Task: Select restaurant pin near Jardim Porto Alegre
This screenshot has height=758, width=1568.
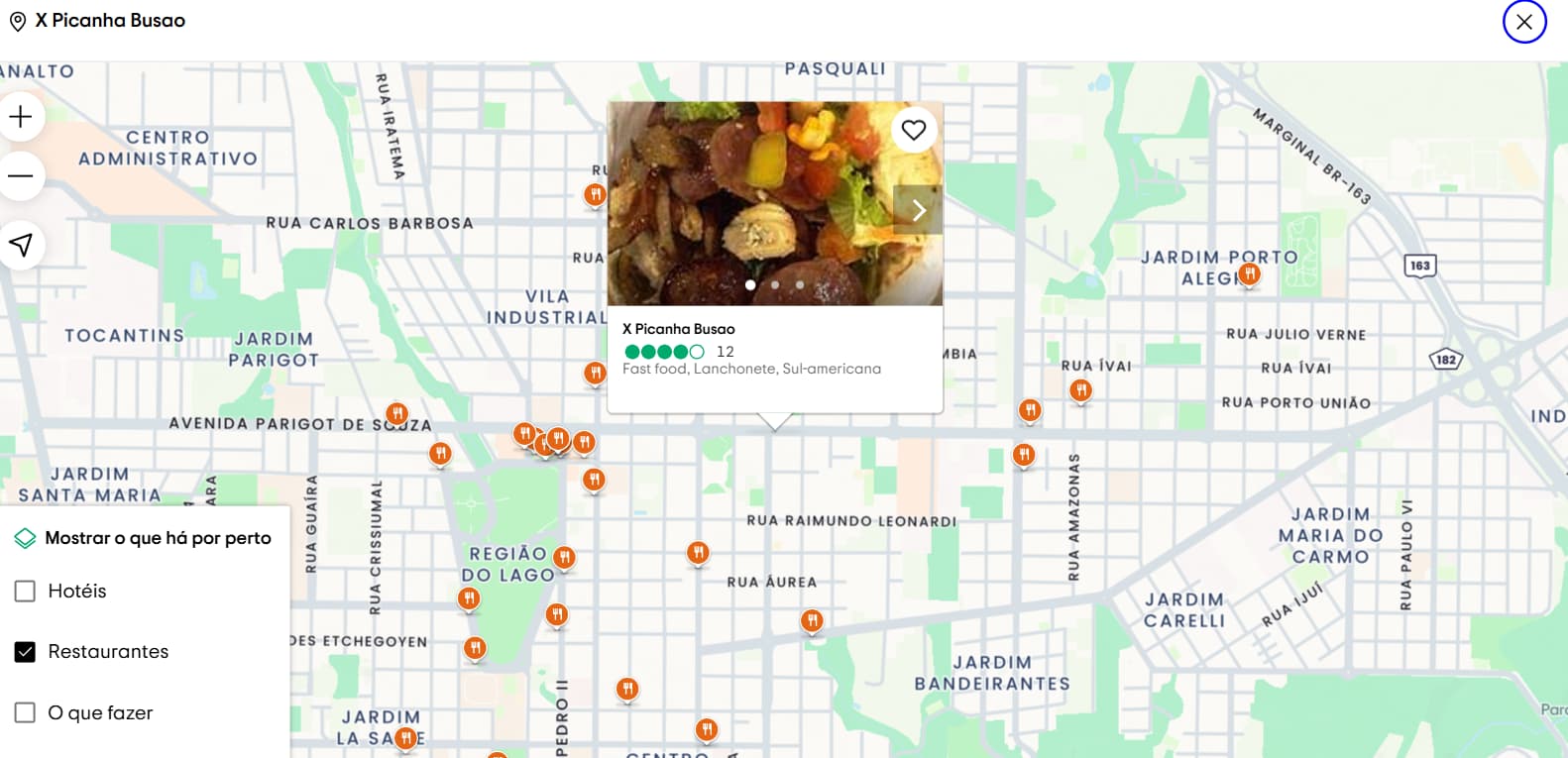Action: pyautogui.click(x=1249, y=273)
